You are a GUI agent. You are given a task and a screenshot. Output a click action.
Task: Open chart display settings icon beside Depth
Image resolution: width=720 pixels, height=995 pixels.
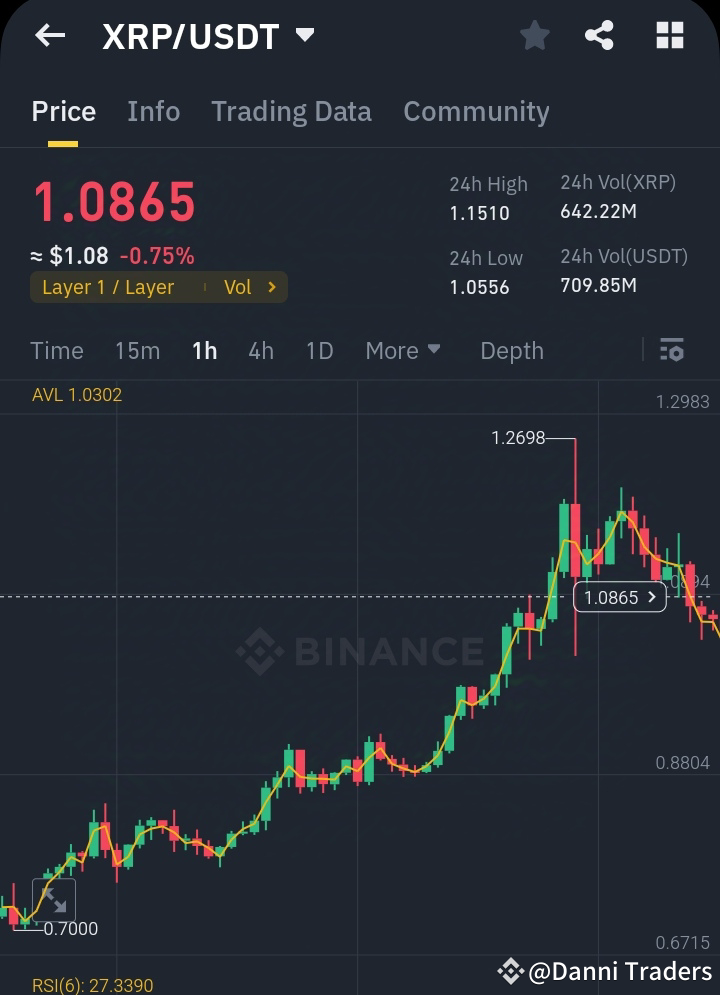point(671,351)
